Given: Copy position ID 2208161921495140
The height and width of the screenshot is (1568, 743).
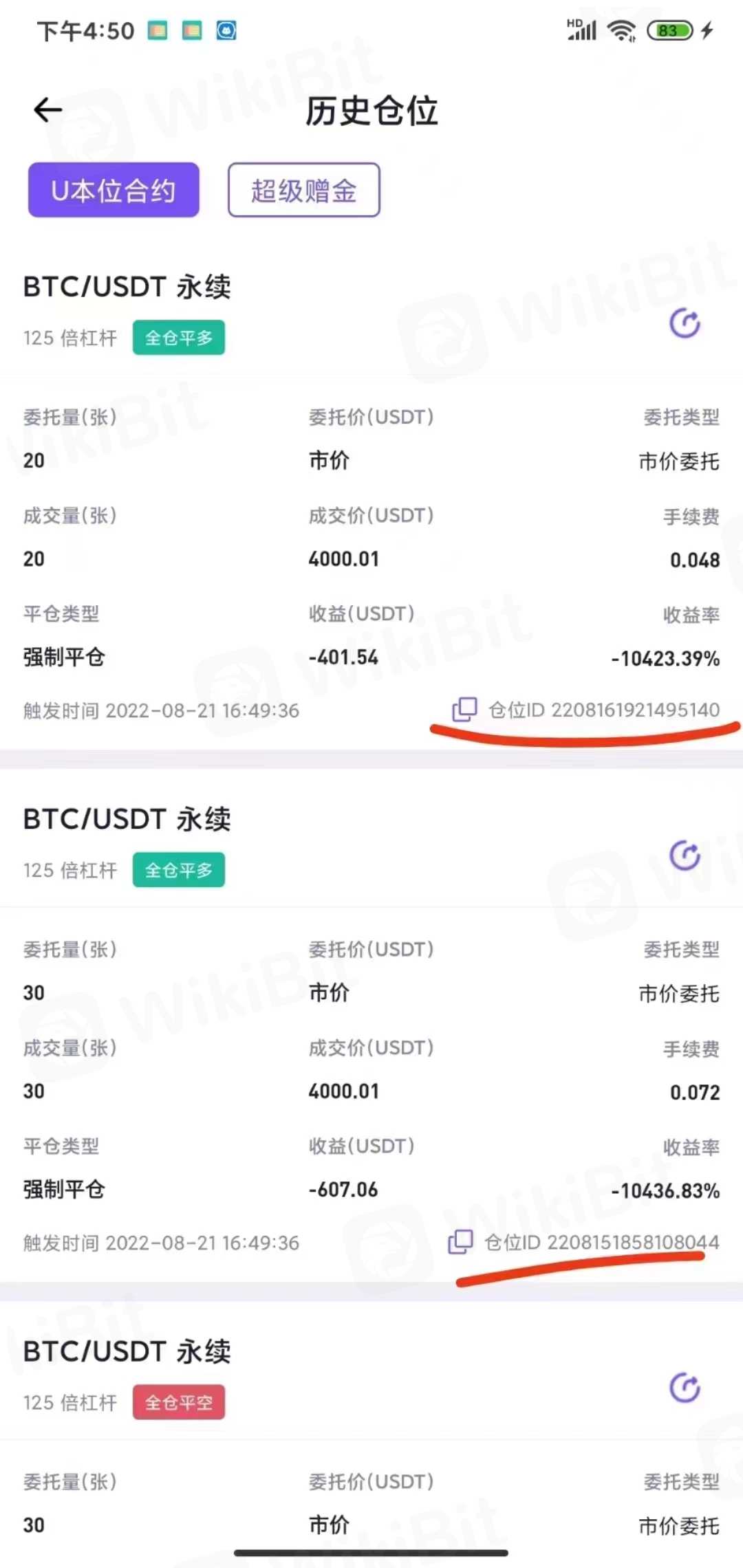Looking at the screenshot, I should coord(464,709).
